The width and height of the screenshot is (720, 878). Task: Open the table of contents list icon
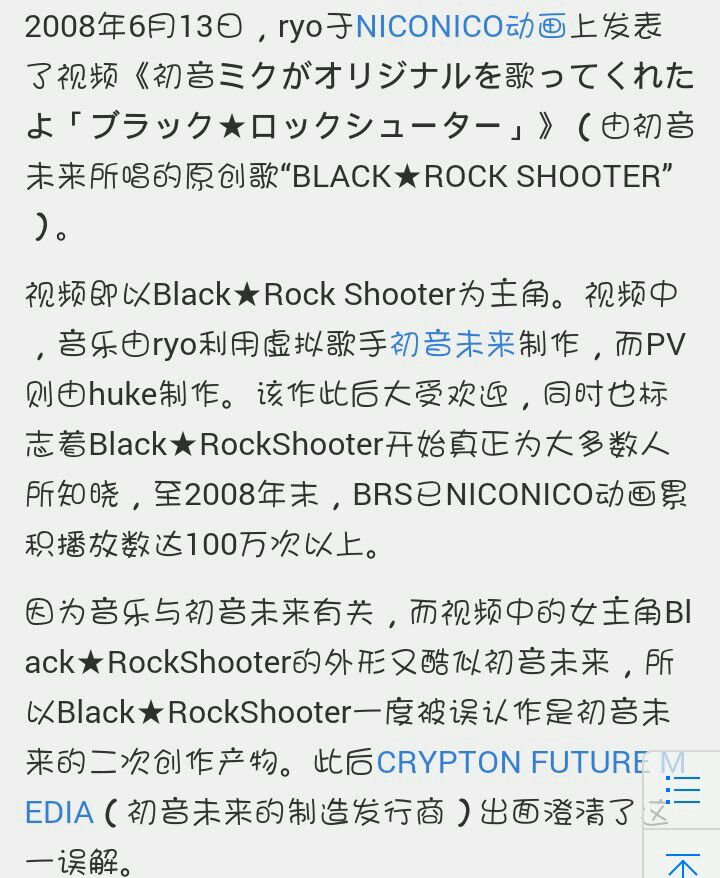click(683, 789)
